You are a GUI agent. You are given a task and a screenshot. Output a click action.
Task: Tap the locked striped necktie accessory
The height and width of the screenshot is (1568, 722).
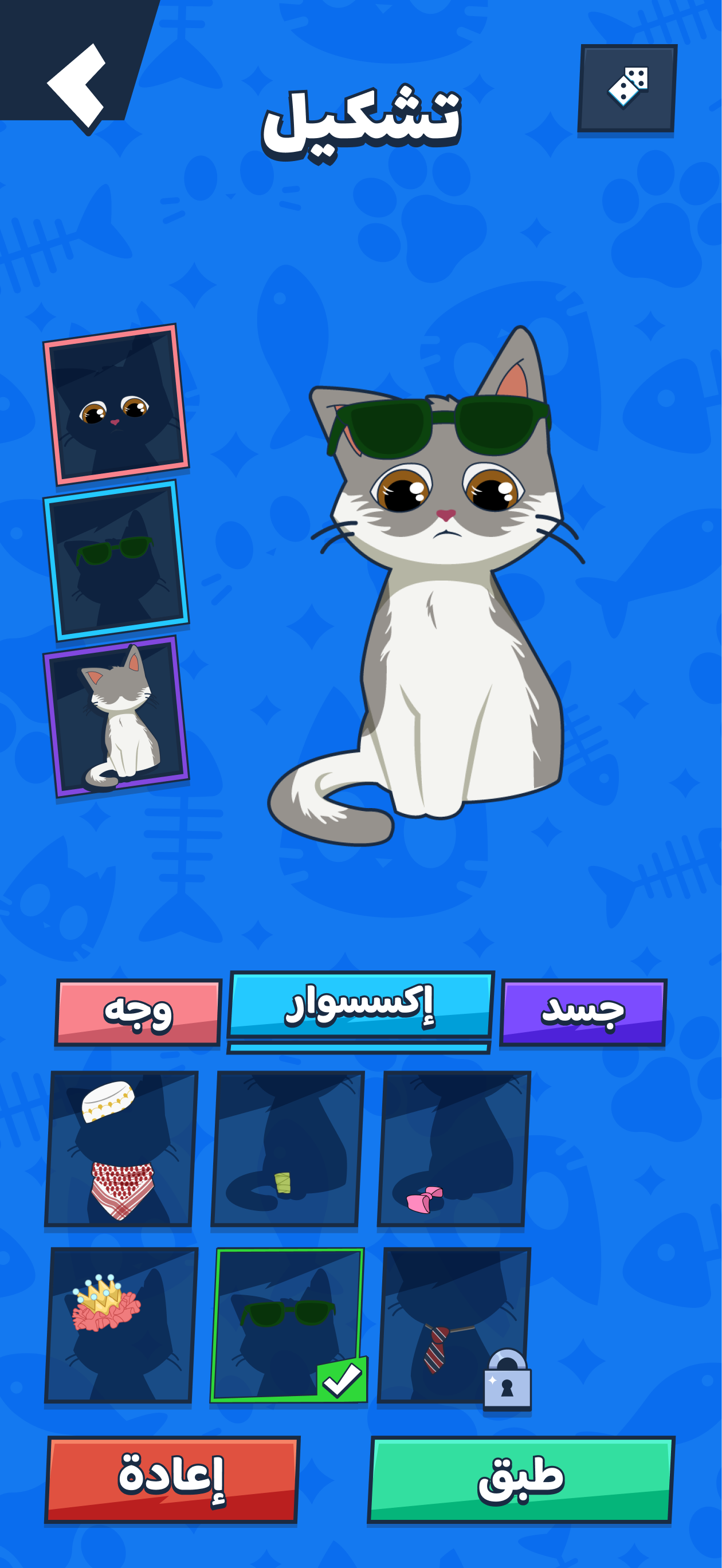[x=453, y=1324]
